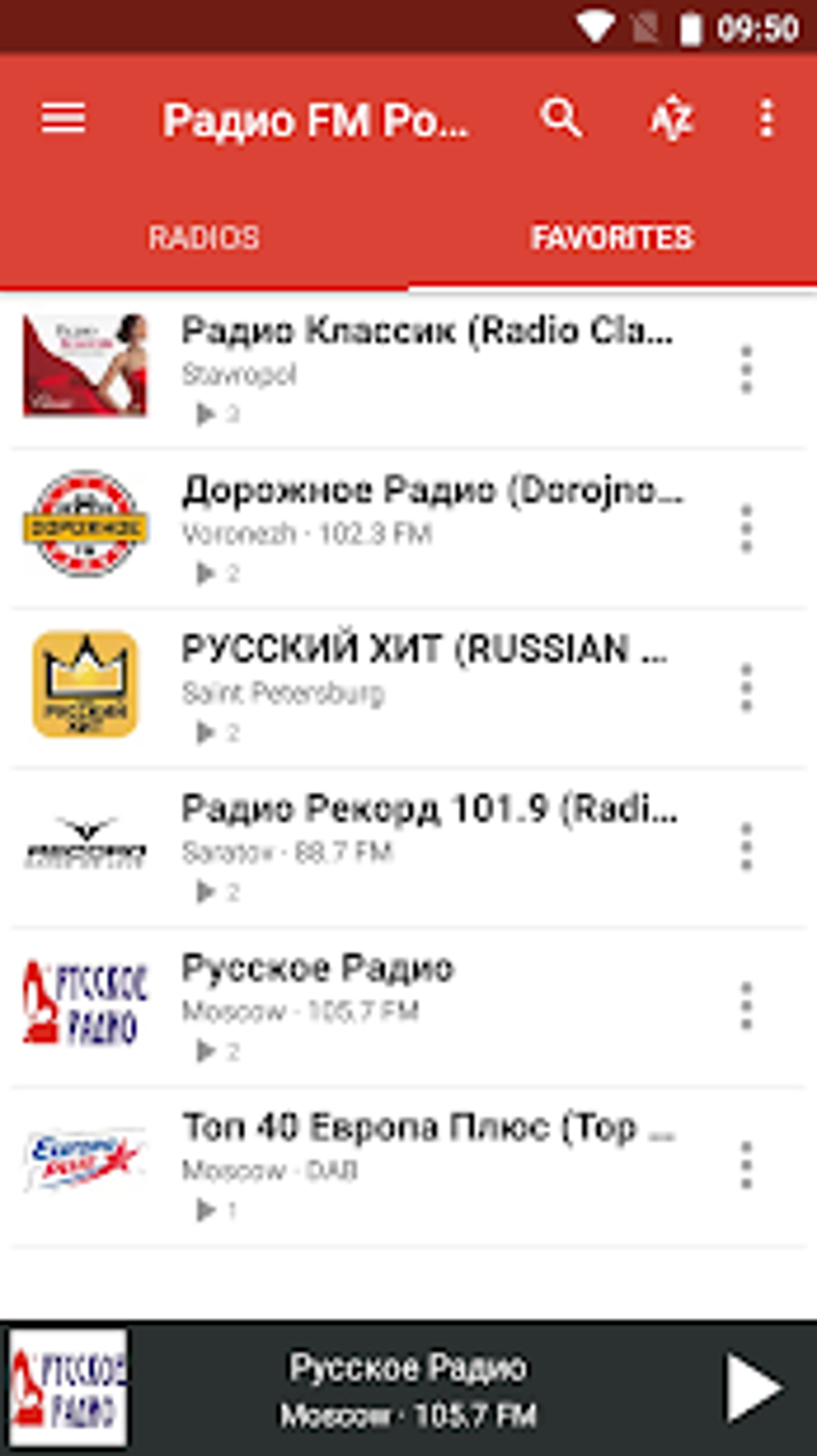817x1456 pixels.
Task: Tap the Русское Радио row's three-dot menu
Action: [x=746, y=1006]
